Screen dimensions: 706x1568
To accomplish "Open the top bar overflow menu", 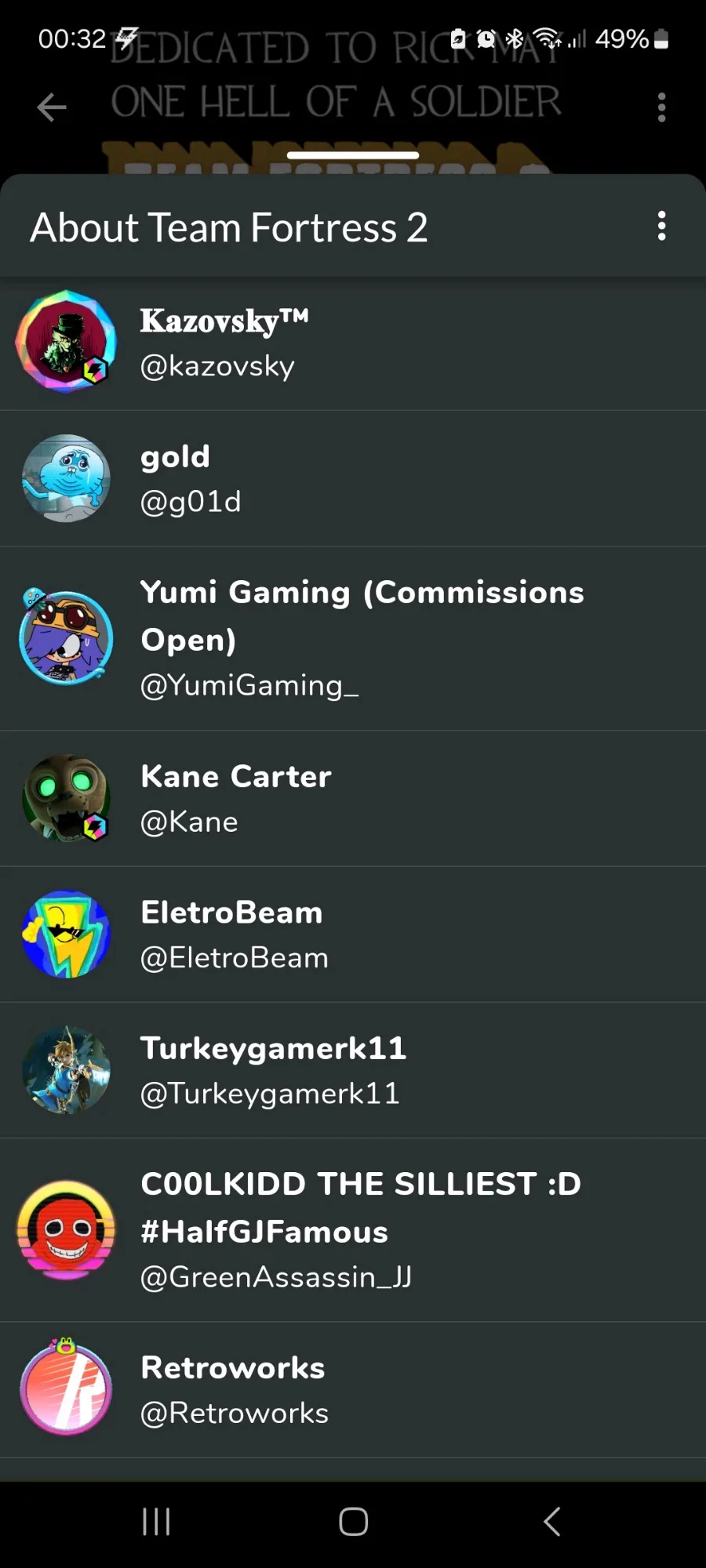I will pyautogui.click(x=662, y=107).
